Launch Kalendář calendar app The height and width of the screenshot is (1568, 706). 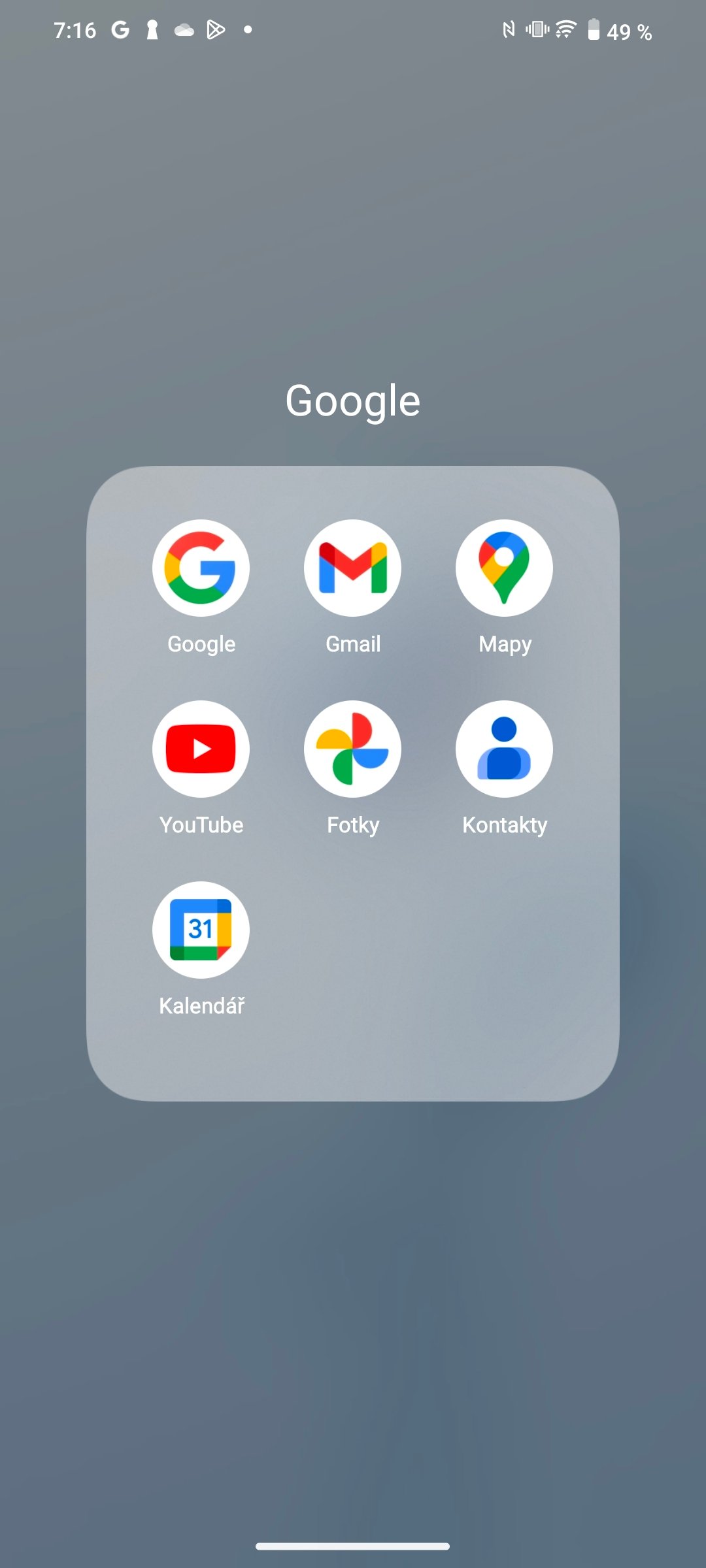[x=201, y=930]
